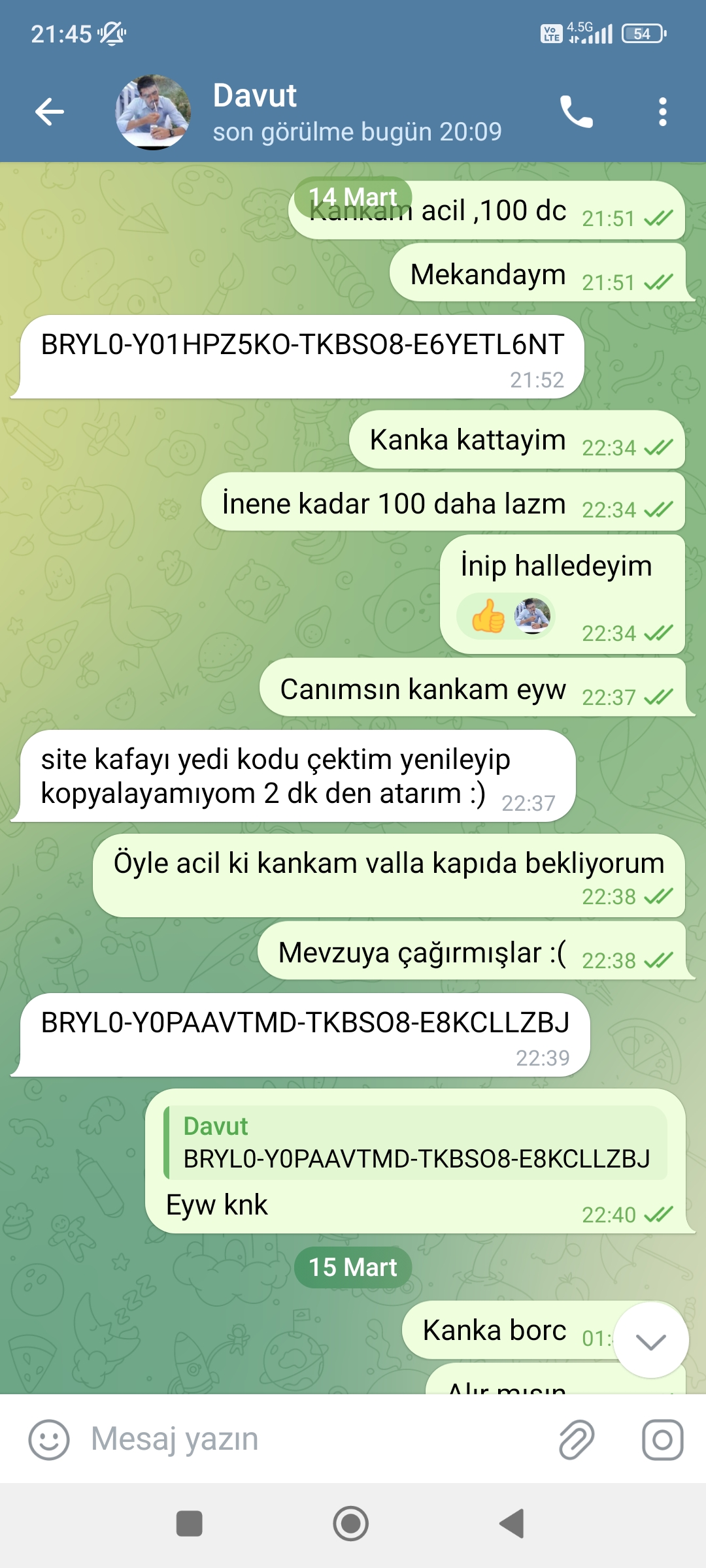Go to the system home screen
The image size is (706, 1568).
(x=351, y=1524)
